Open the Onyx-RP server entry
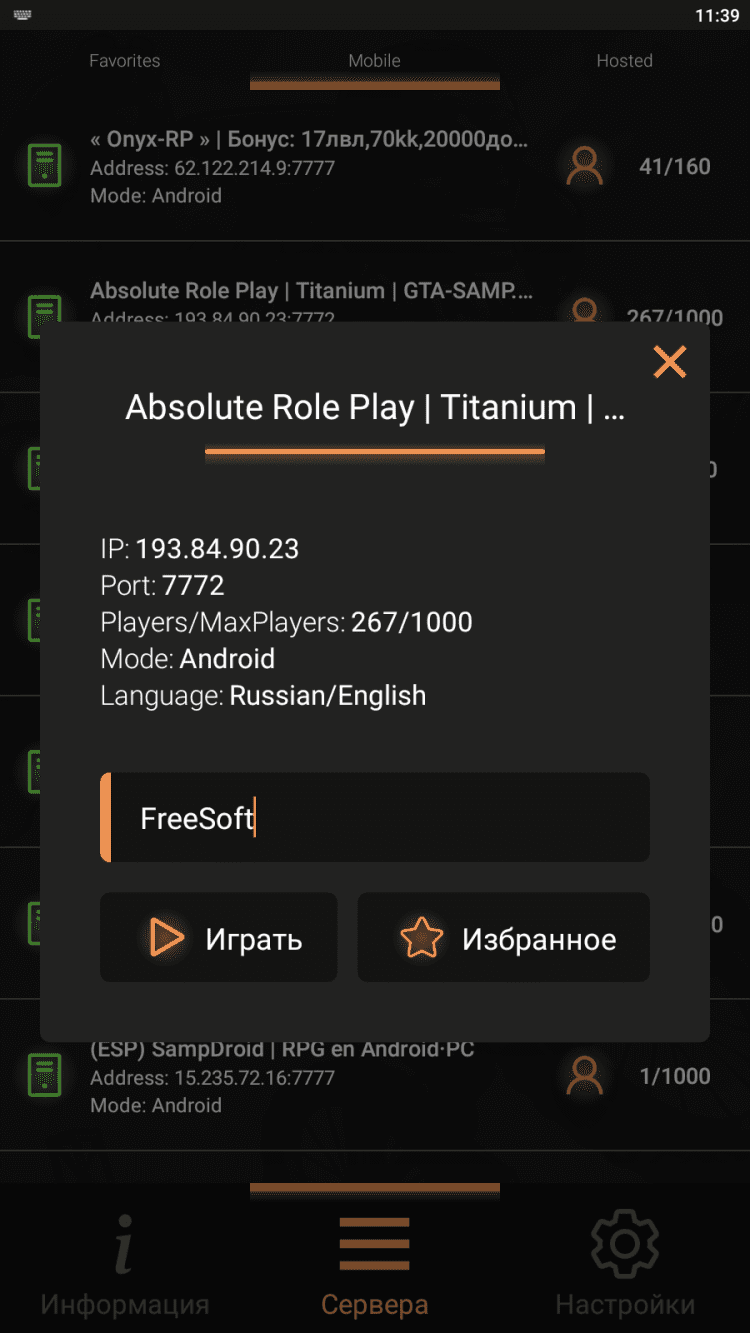This screenshot has height=1333, width=750. (x=310, y=167)
